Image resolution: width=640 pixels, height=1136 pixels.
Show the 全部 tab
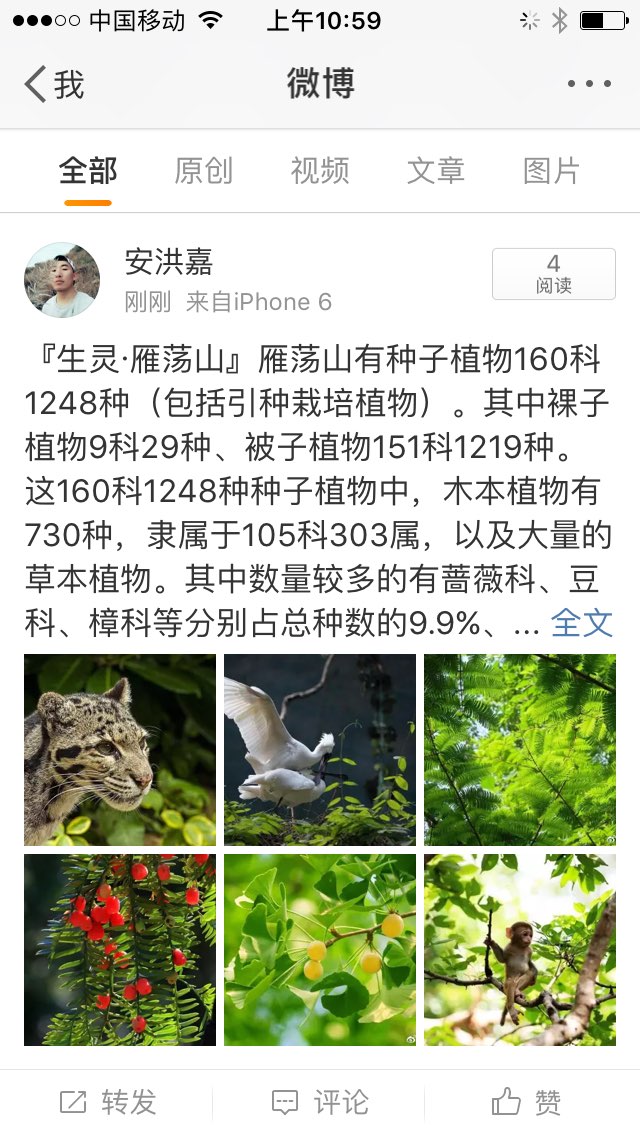coord(88,171)
